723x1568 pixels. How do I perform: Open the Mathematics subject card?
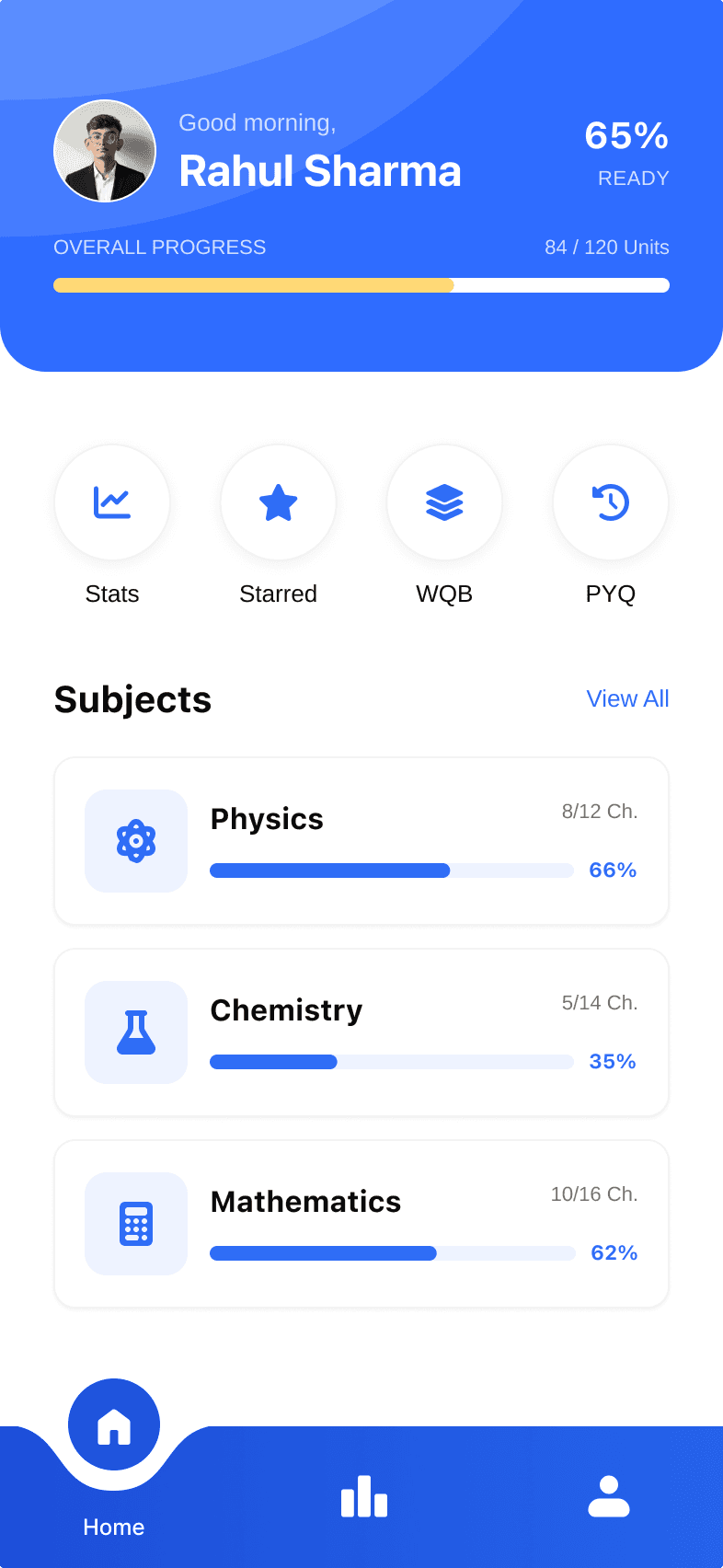(x=361, y=1224)
